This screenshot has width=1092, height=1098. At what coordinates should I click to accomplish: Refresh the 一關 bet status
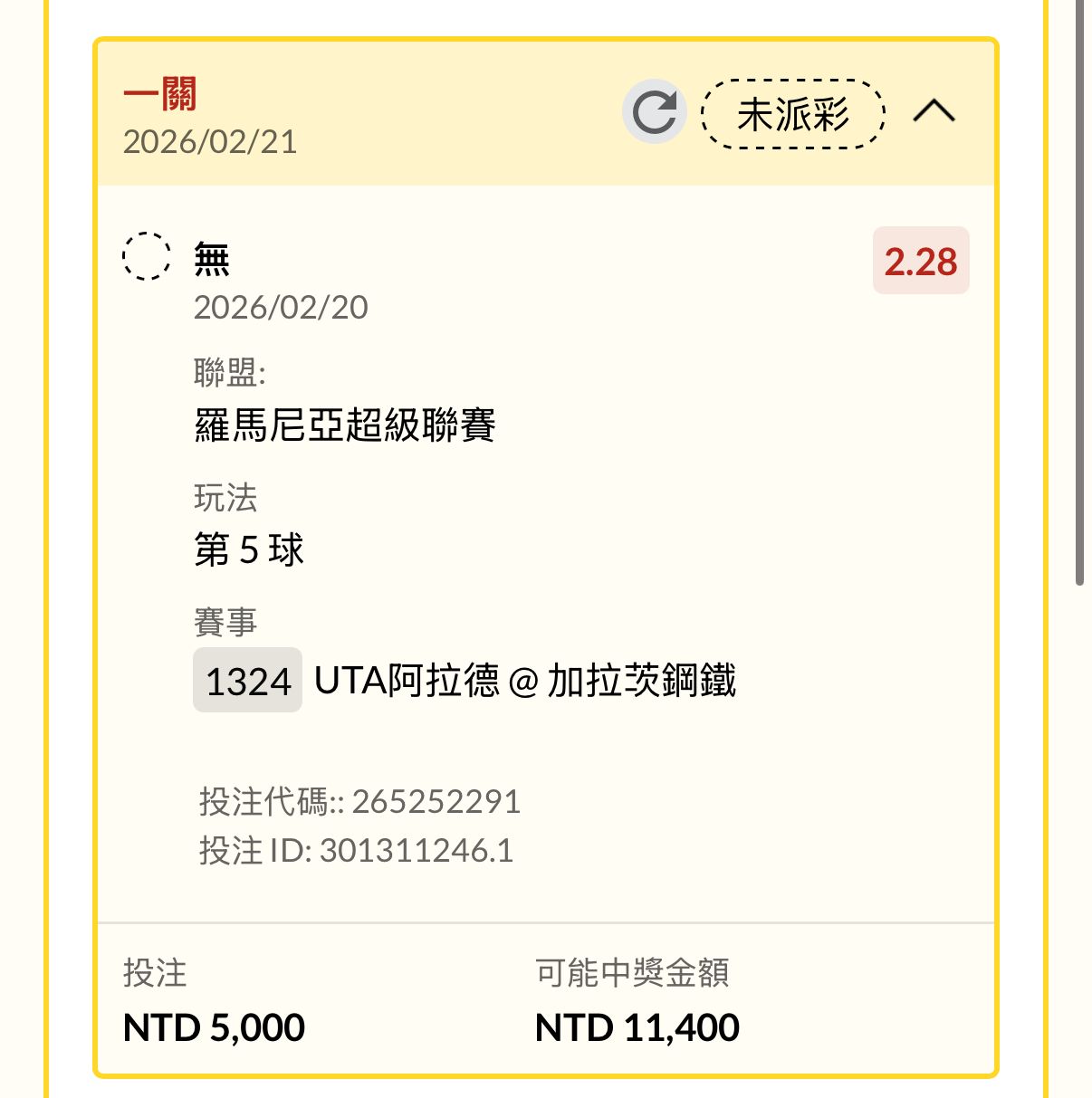tap(654, 112)
